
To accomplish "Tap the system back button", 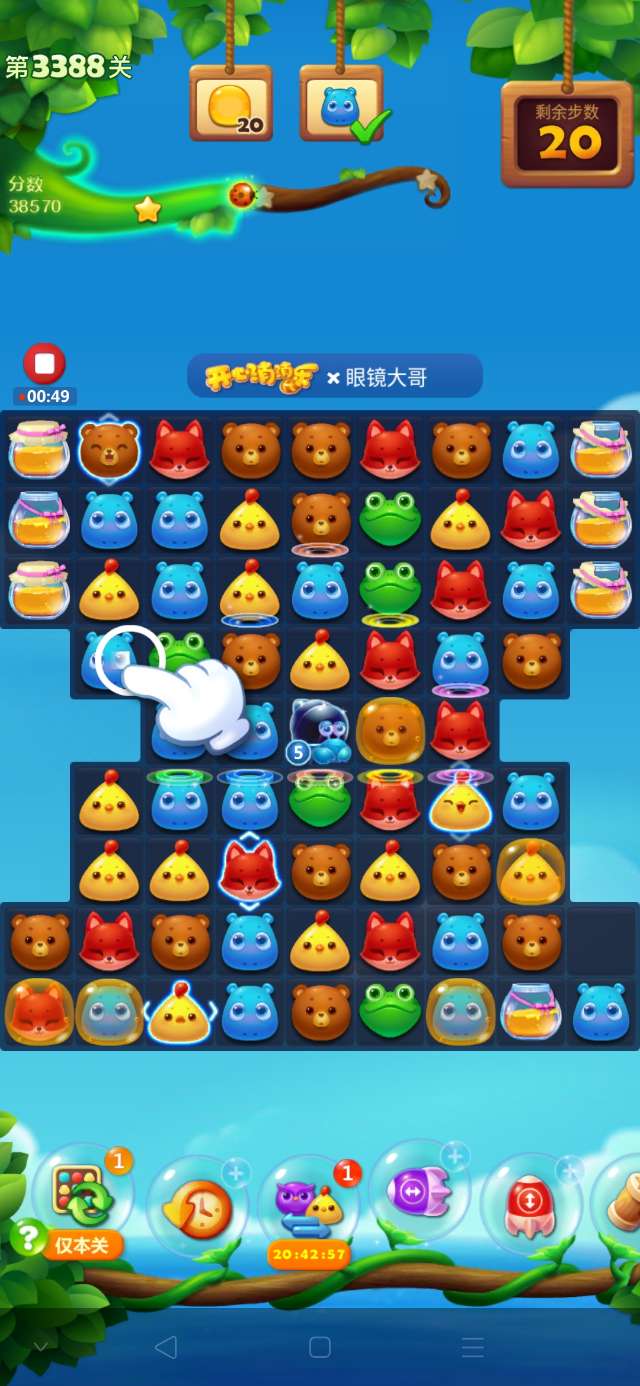I will pos(165,1347).
